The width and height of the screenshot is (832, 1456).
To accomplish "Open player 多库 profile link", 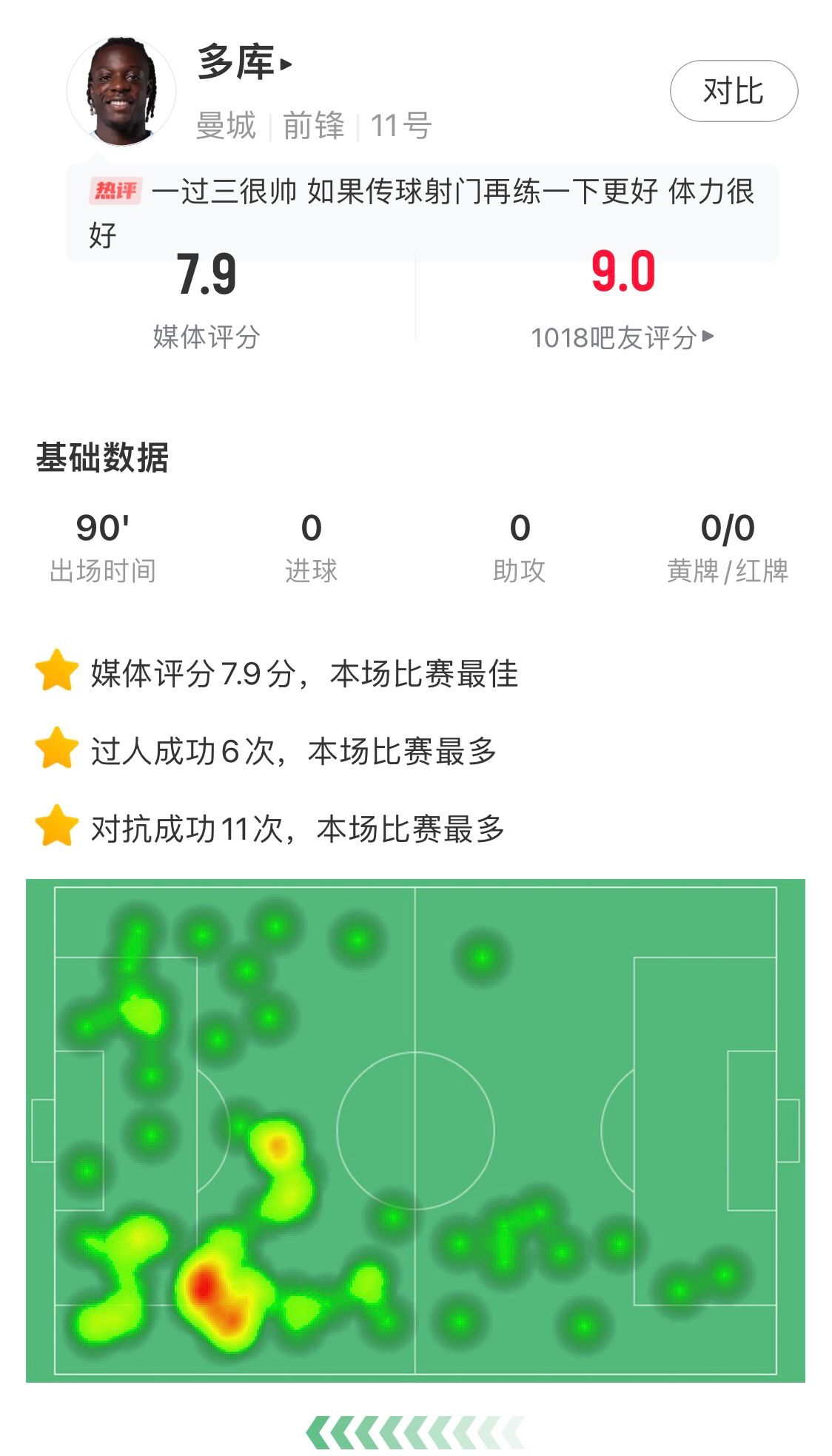I will pos(244,63).
